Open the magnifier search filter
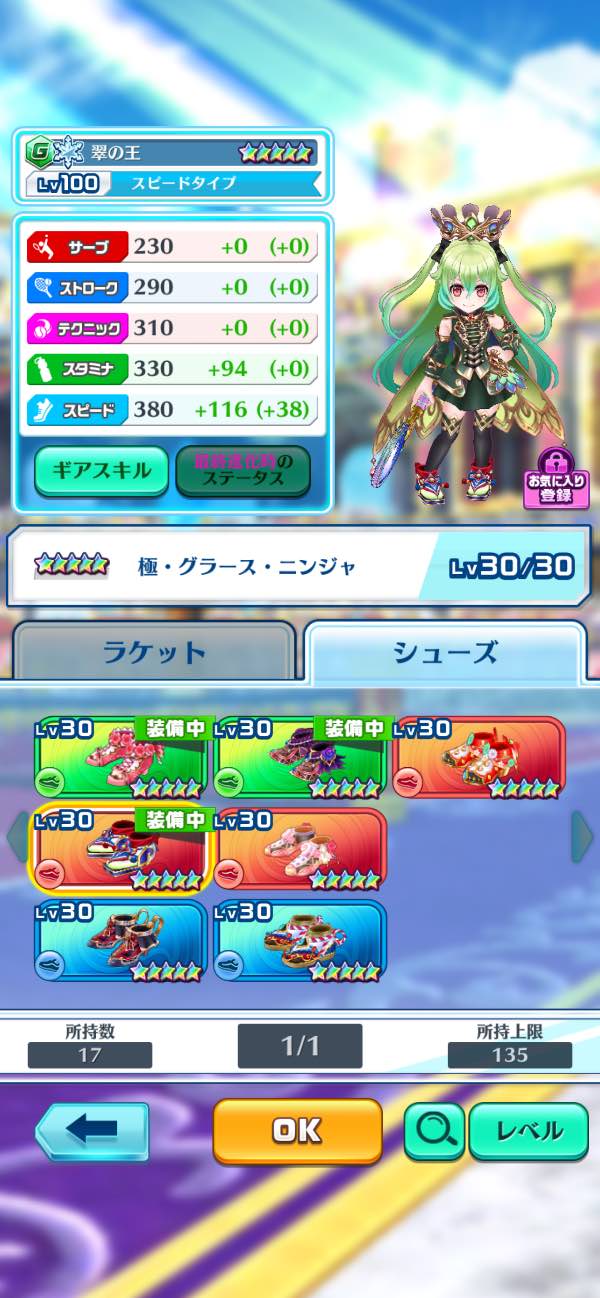This screenshot has width=600, height=1298. (x=434, y=1131)
